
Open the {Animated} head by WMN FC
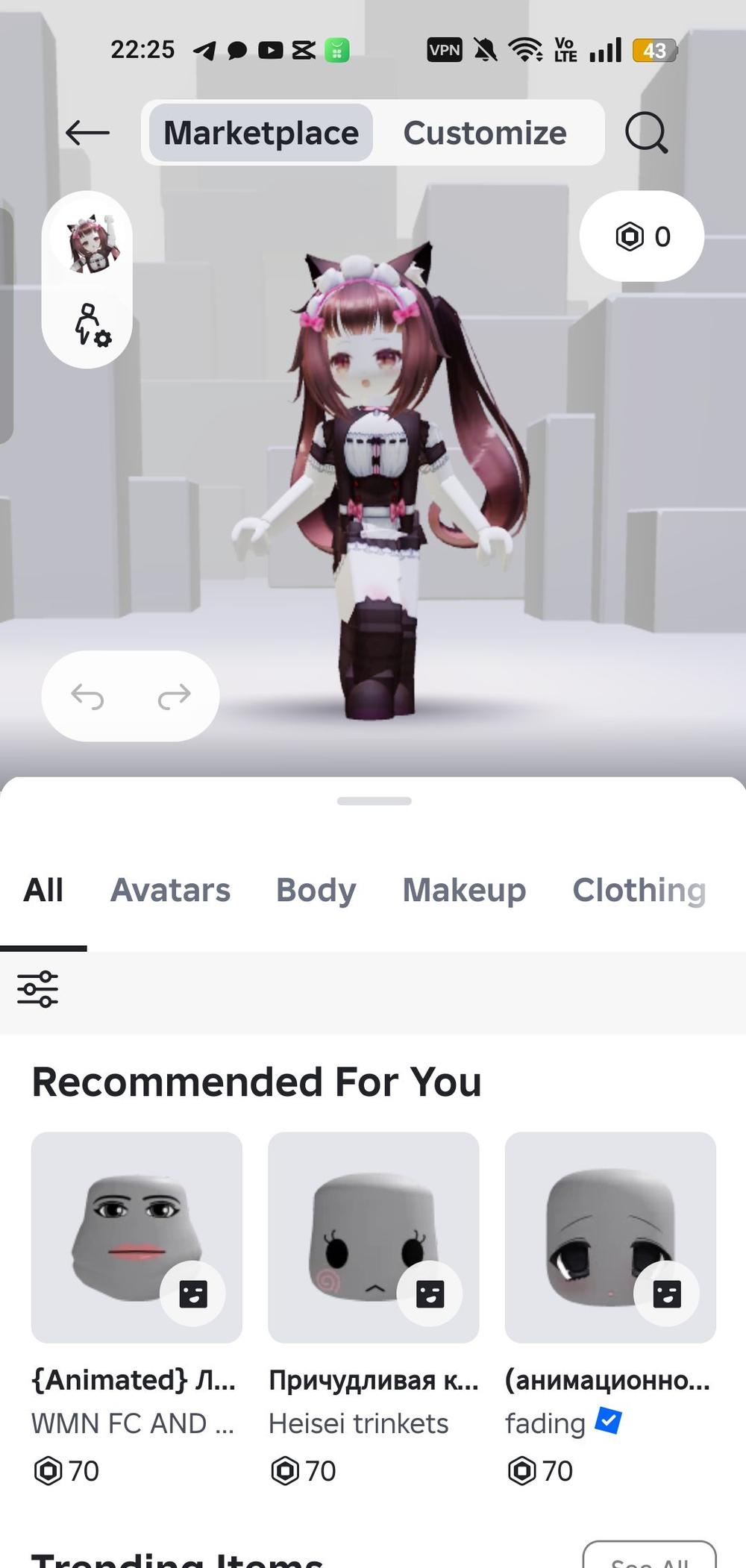pos(137,1237)
